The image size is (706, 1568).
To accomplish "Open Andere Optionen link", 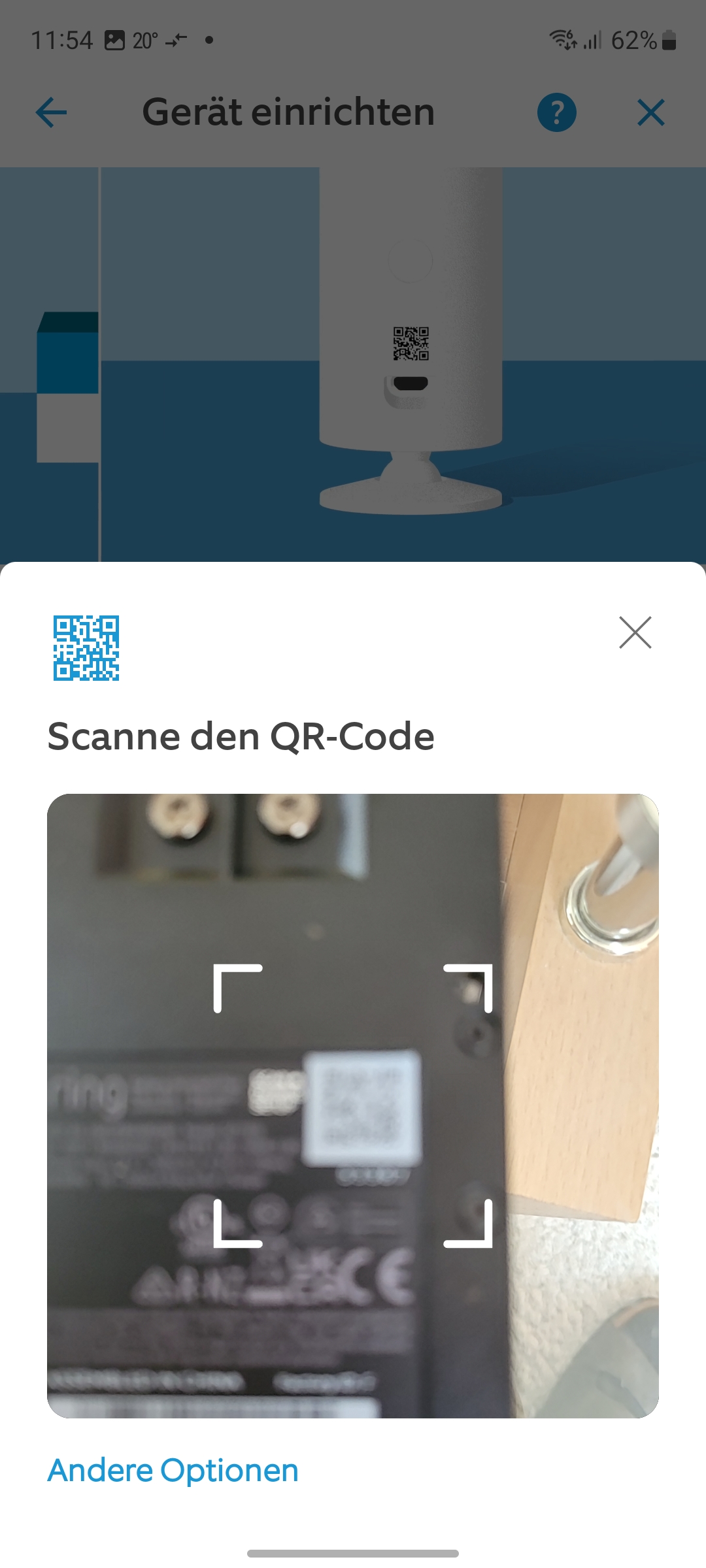I will 173,1471.
